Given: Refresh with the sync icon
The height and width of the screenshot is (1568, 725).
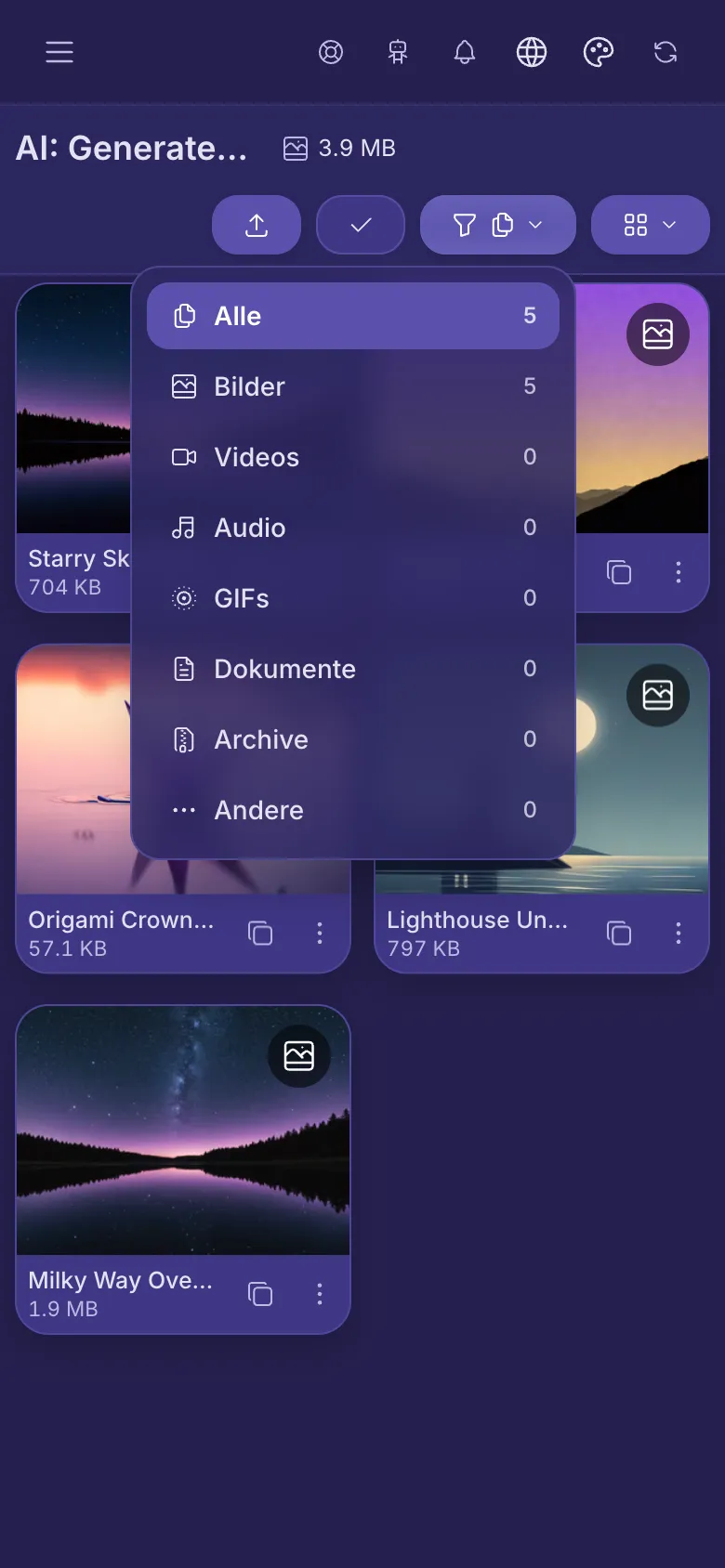Looking at the screenshot, I should point(666,52).
